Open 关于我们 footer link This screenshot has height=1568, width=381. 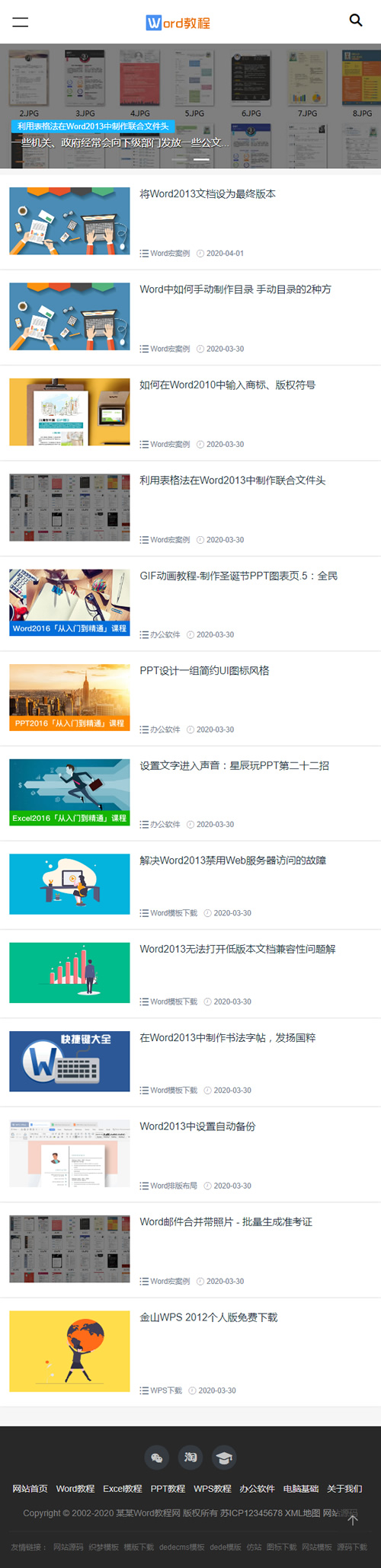point(344,1489)
